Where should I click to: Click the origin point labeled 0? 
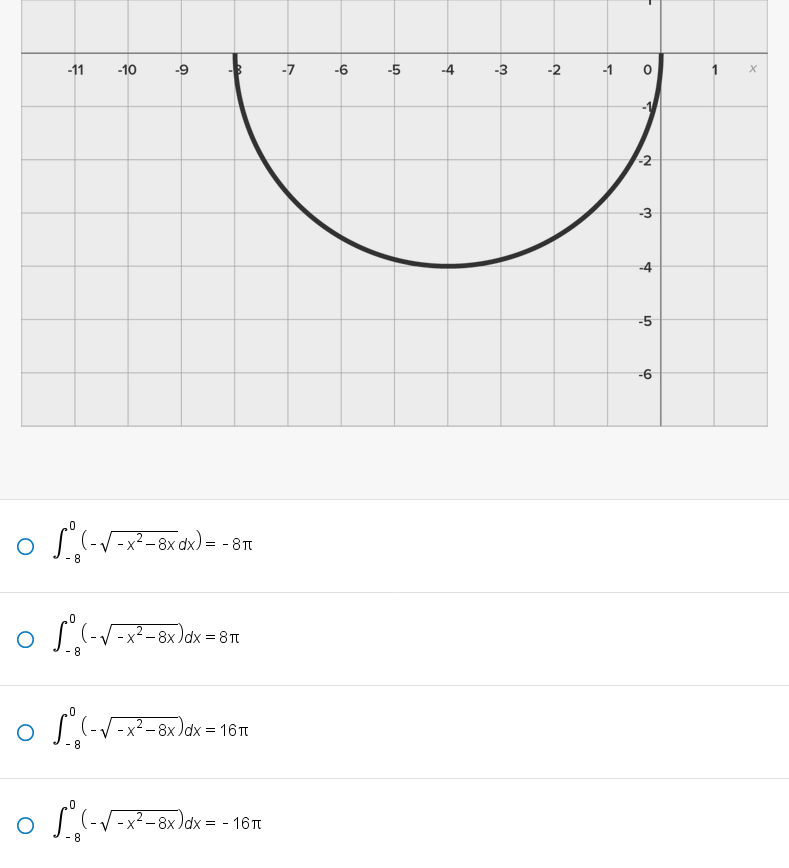[x=647, y=70]
